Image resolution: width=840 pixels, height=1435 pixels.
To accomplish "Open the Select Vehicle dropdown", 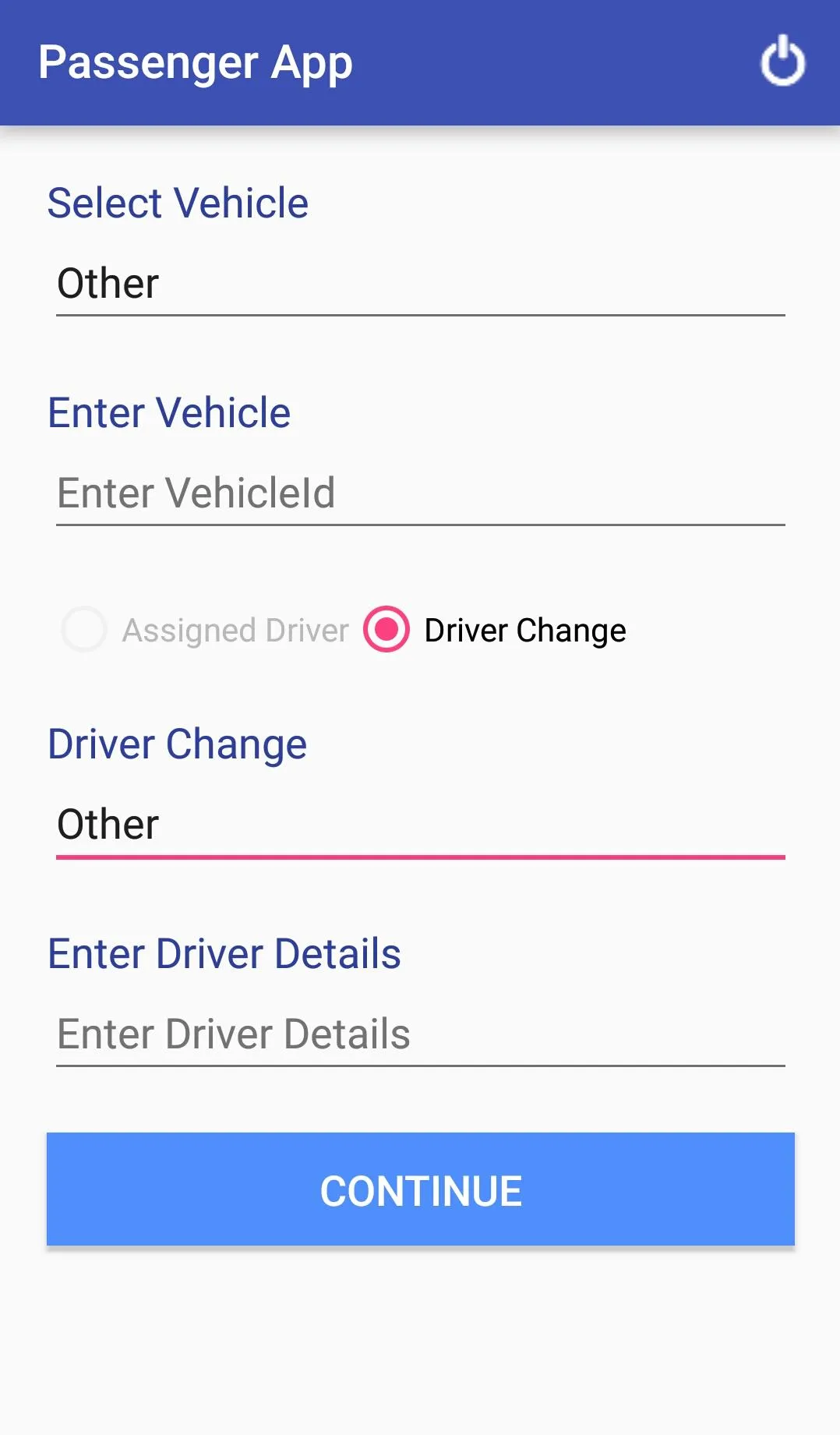I will 420,284.
